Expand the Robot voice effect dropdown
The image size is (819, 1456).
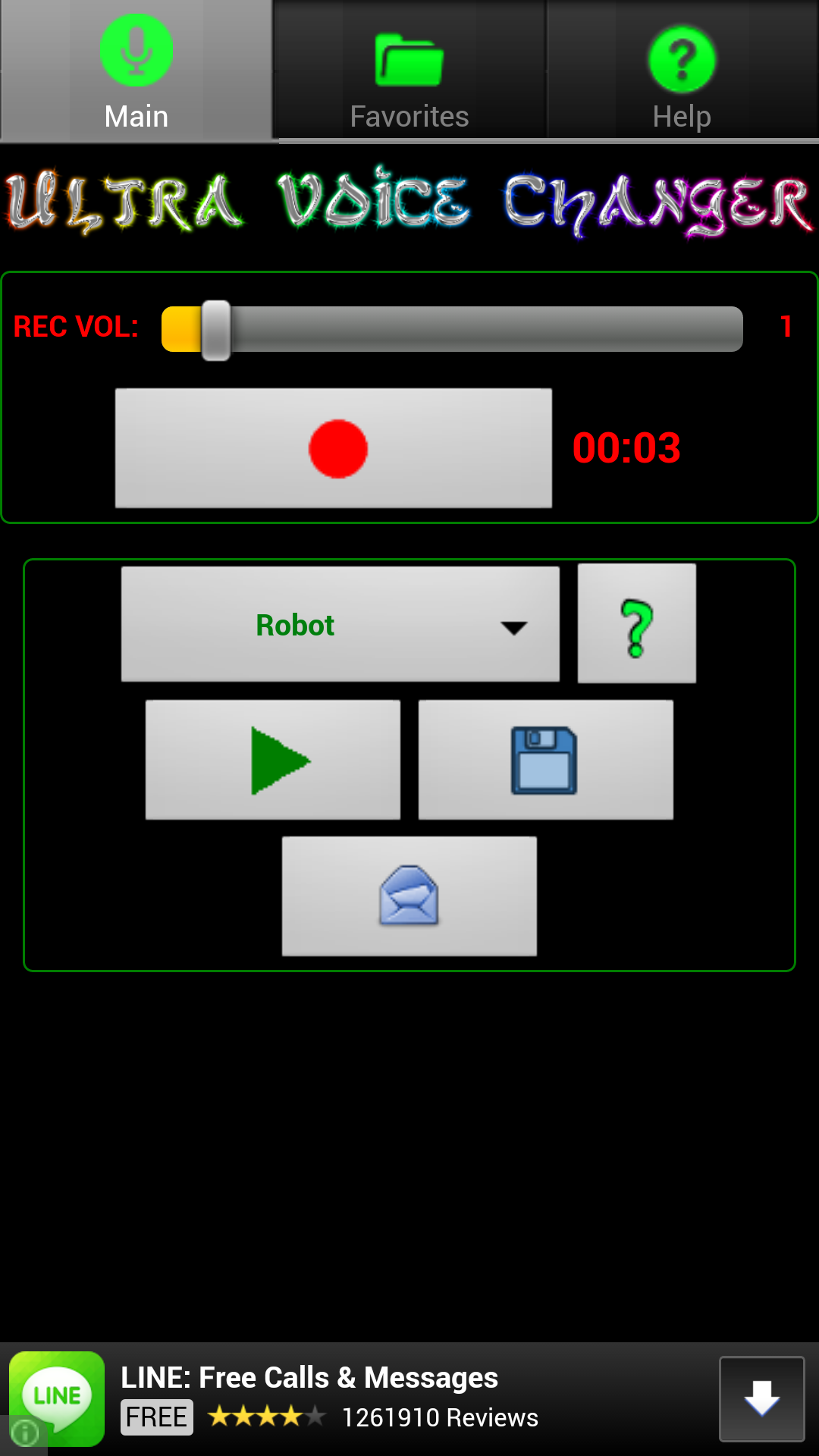click(x=340, y=624)
